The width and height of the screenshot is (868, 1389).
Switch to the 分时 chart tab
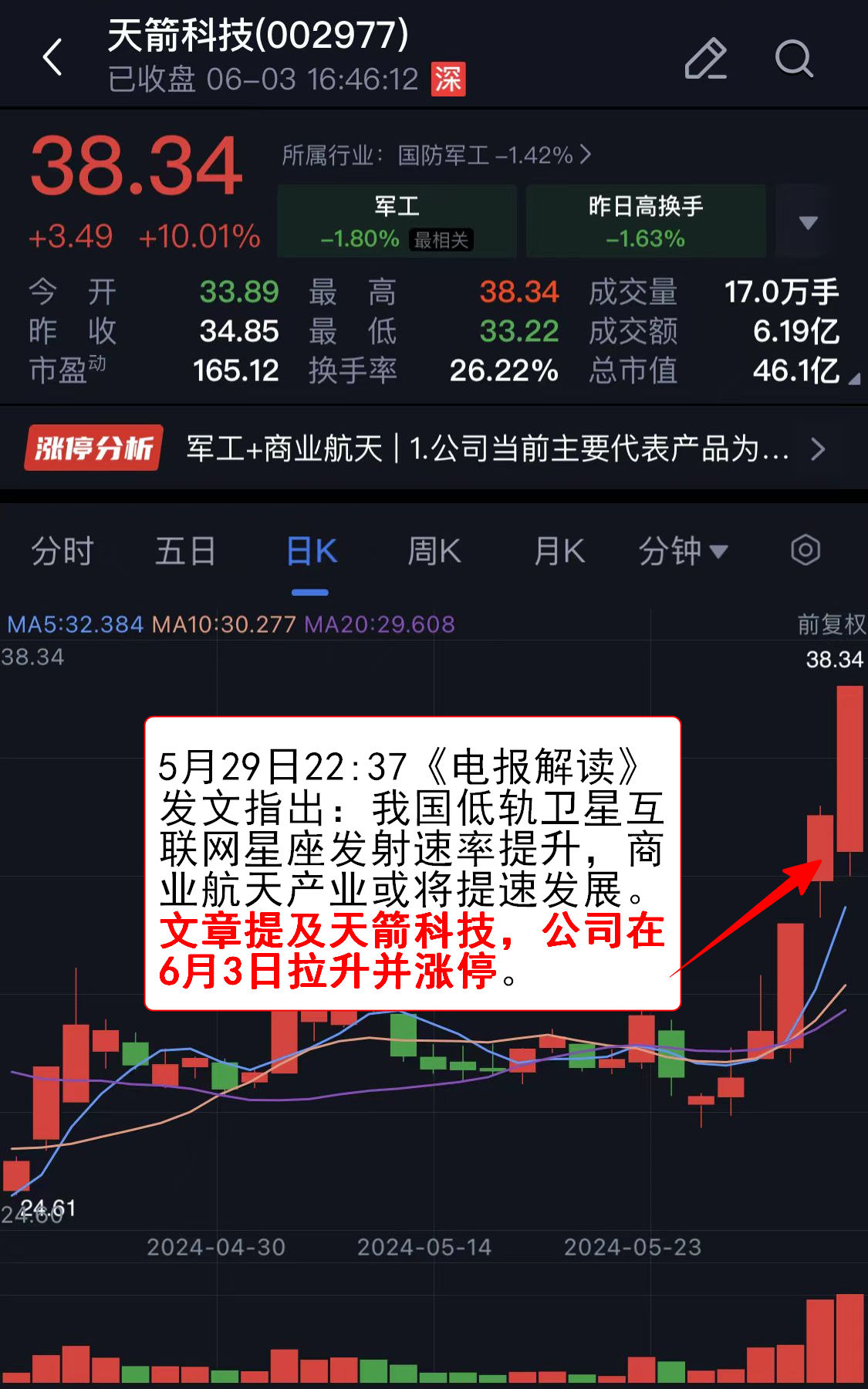click(62, 552)
